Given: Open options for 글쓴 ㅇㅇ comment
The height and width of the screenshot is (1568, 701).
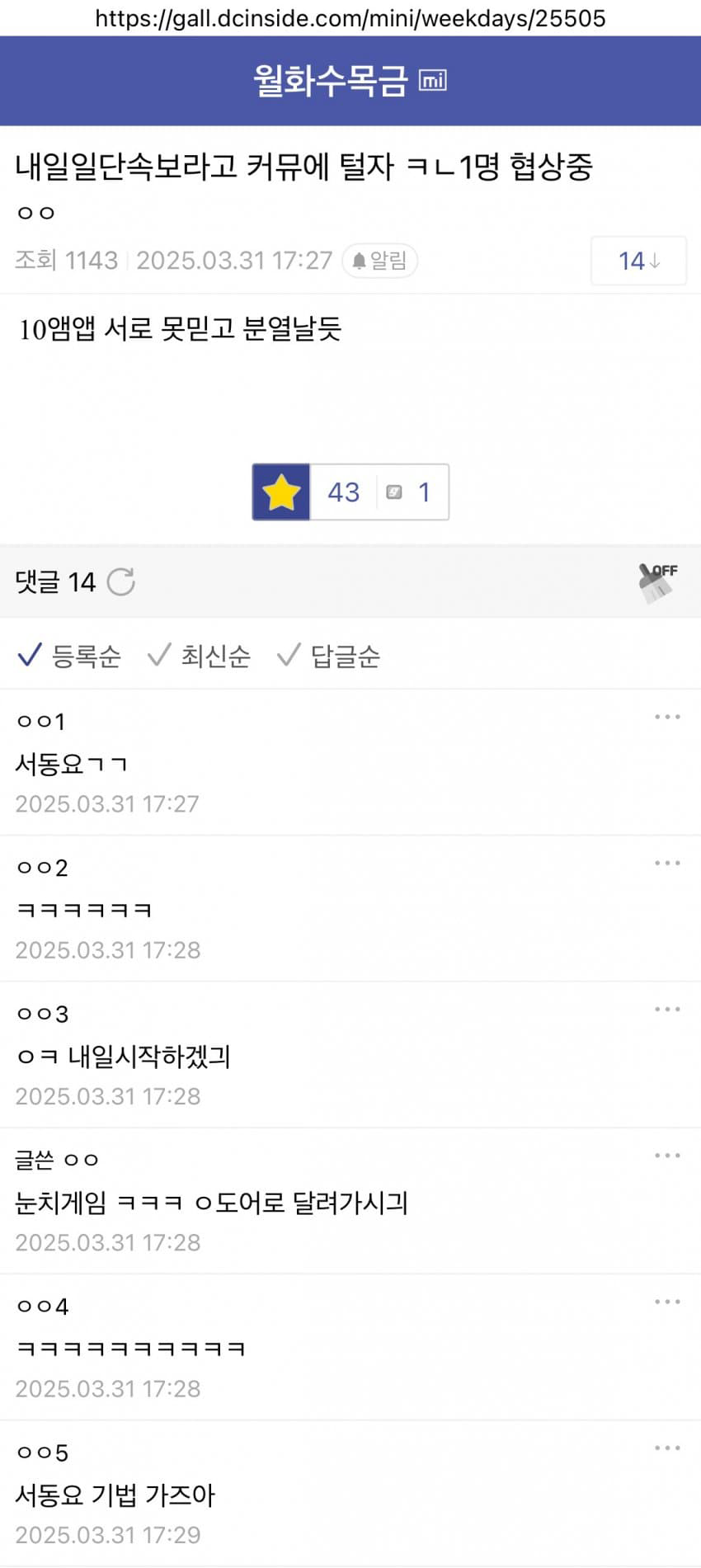Looking at the screenshot, I should pyautogui.click(x=666, y=1155).
